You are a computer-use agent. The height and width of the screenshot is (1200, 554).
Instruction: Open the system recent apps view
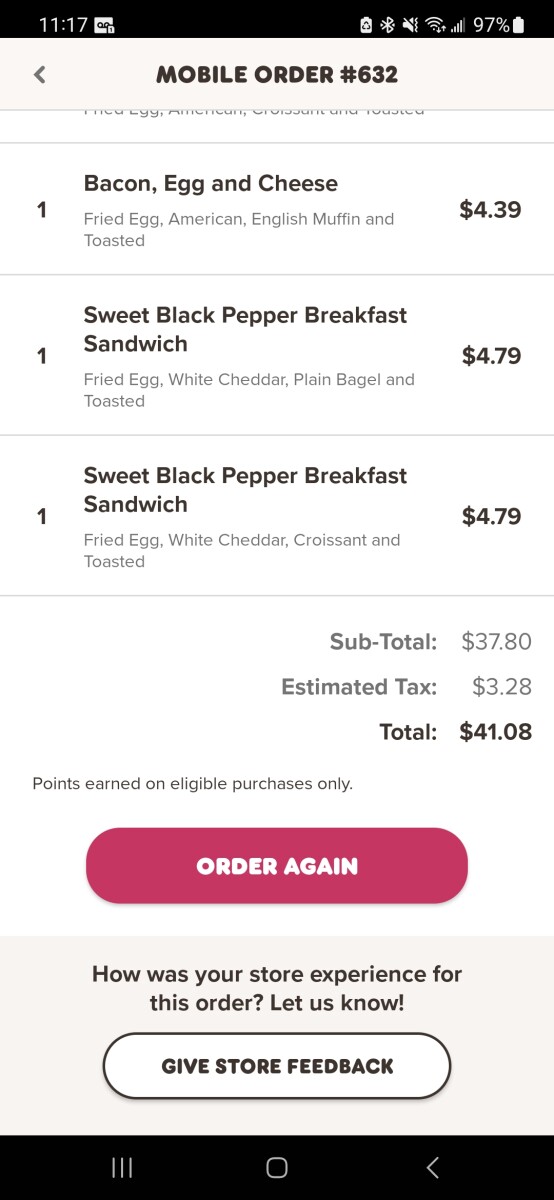(x=122, y=1167)
